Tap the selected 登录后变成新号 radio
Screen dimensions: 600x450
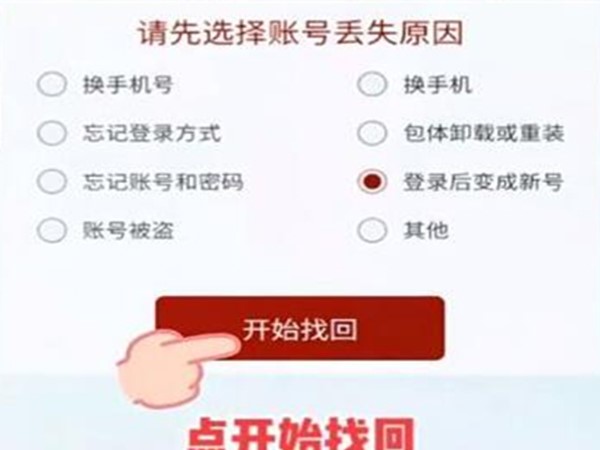(371, 182)
